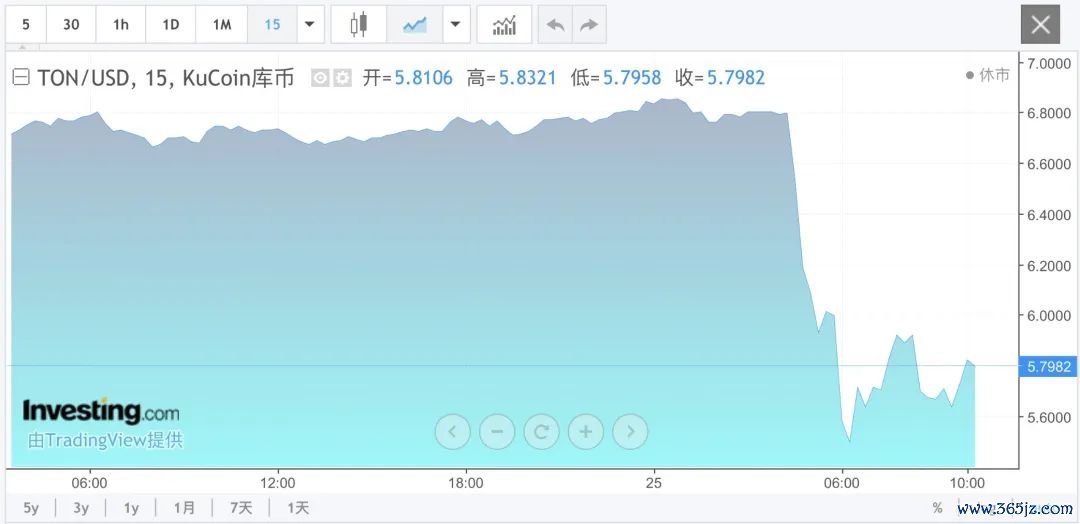The width and height of the screenshot is (1080, 524).
Task: Show the 7天 date range
Action: pos(240,508)
